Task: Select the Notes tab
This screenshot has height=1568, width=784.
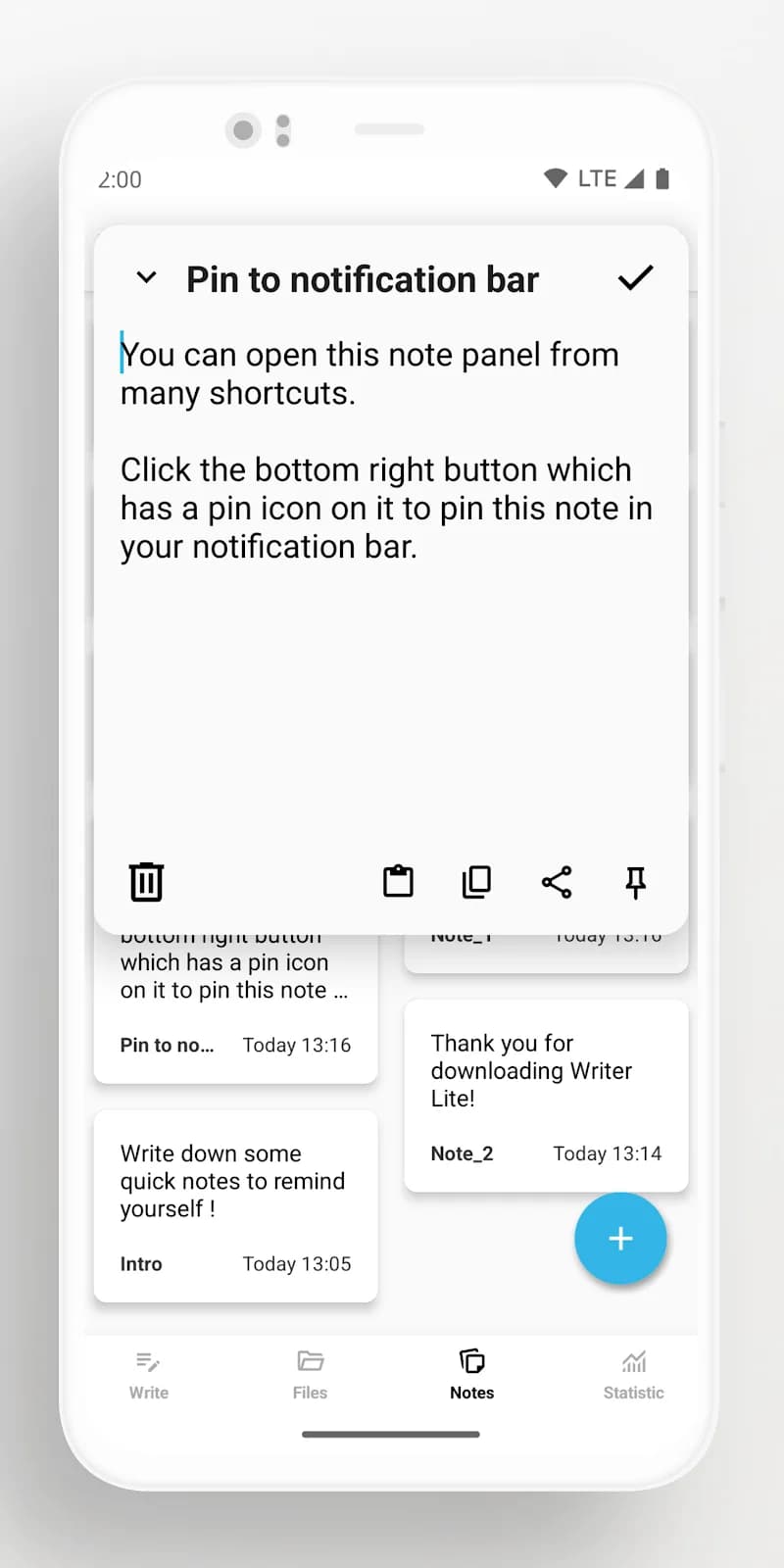Action: 471,1374
